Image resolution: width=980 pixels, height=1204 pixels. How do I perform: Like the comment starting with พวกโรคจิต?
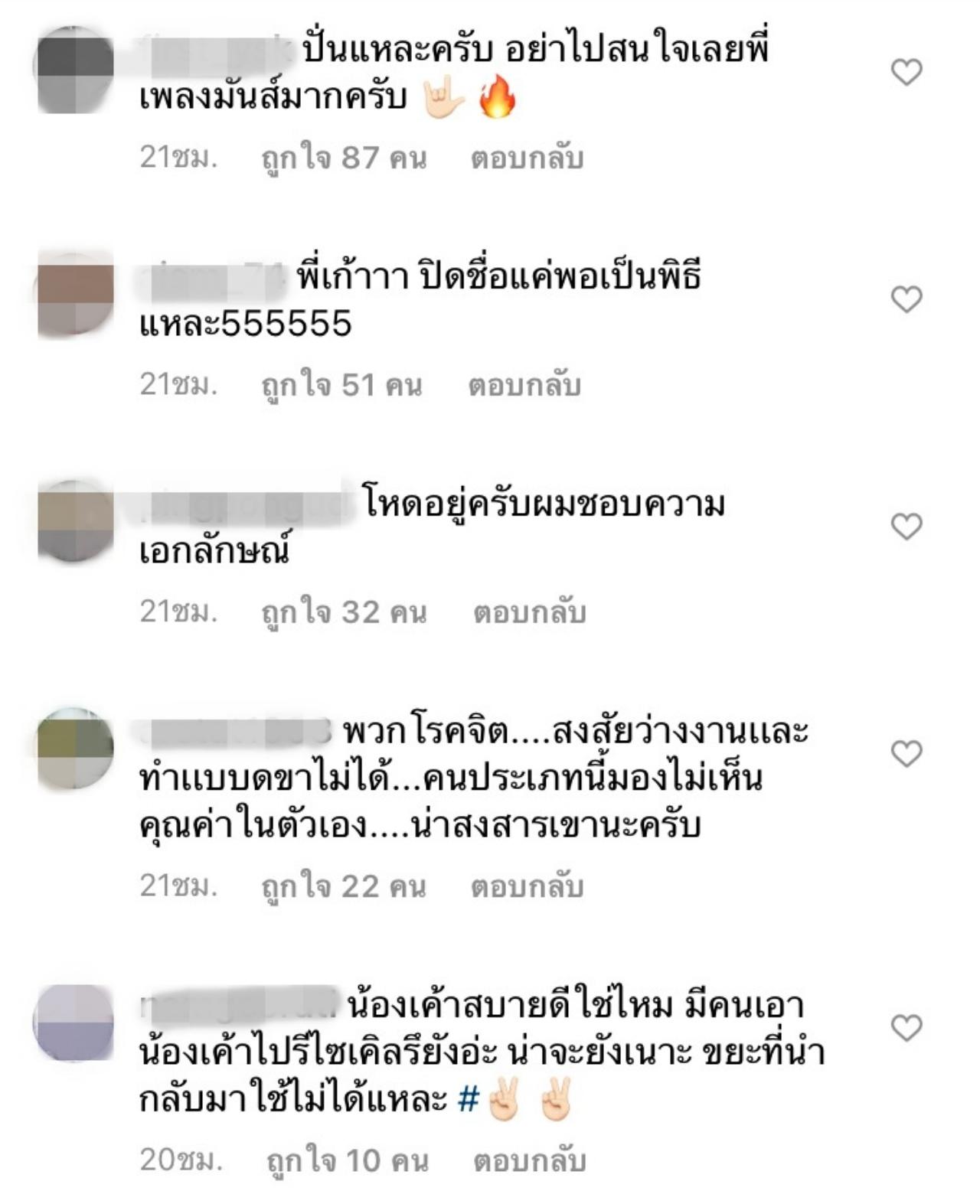point(906,754)
